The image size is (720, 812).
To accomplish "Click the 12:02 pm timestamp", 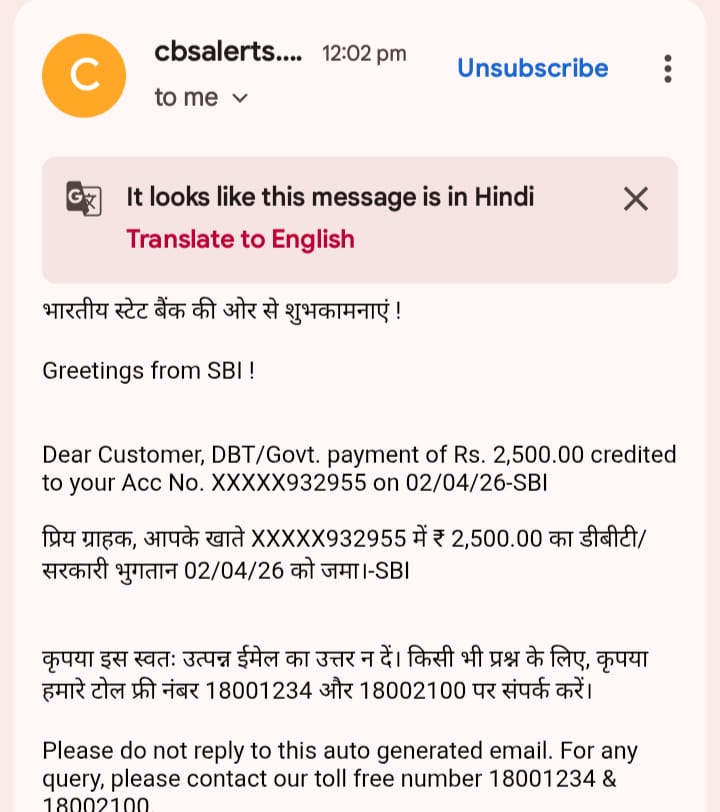I will (364, 55).
